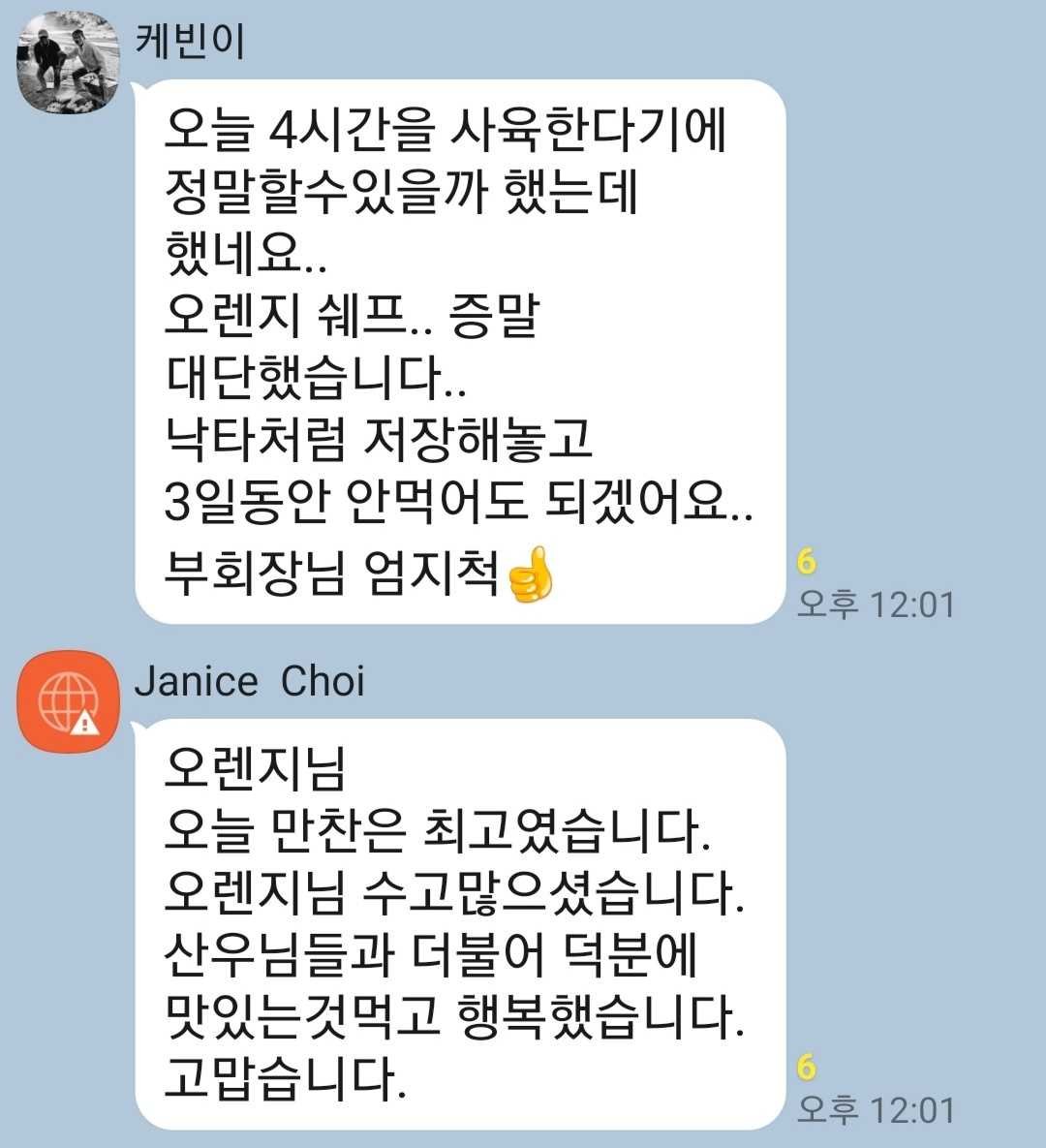Screen dimensions: 1046x1148
Task: Open Janice Choi's profile avatar
Action: (68, 699)
